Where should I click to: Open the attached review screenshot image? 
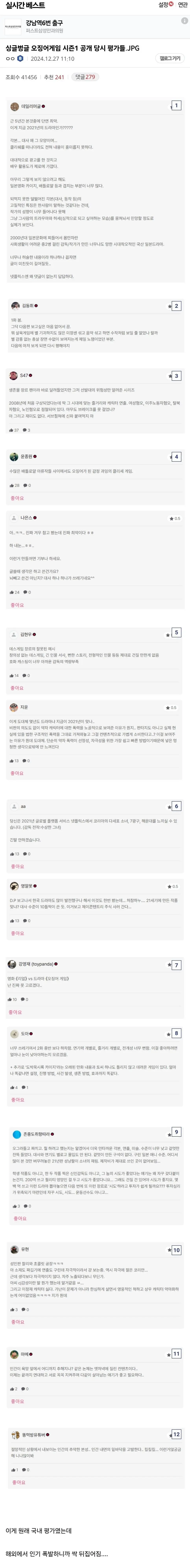point(95,791)
